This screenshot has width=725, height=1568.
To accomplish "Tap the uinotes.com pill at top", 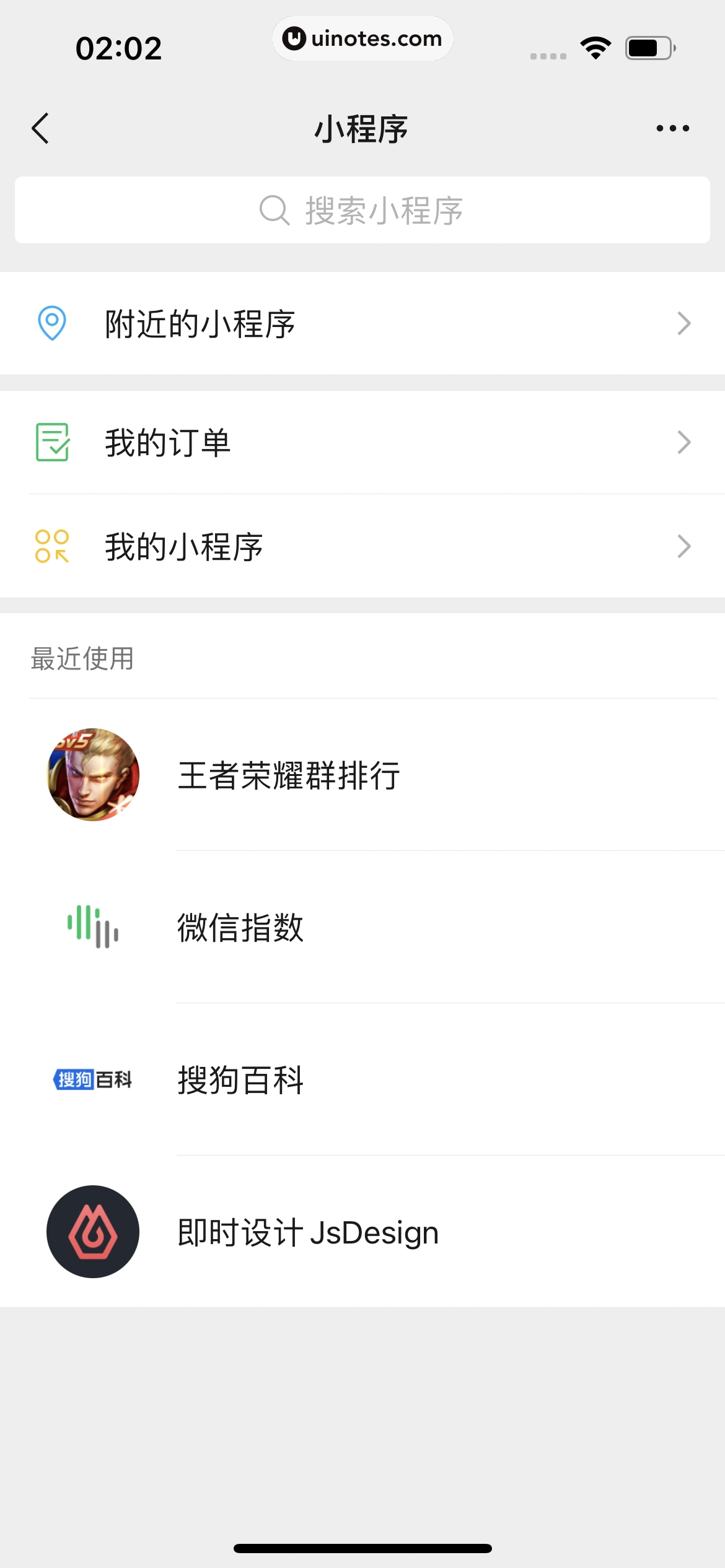I will coord(362,38).
